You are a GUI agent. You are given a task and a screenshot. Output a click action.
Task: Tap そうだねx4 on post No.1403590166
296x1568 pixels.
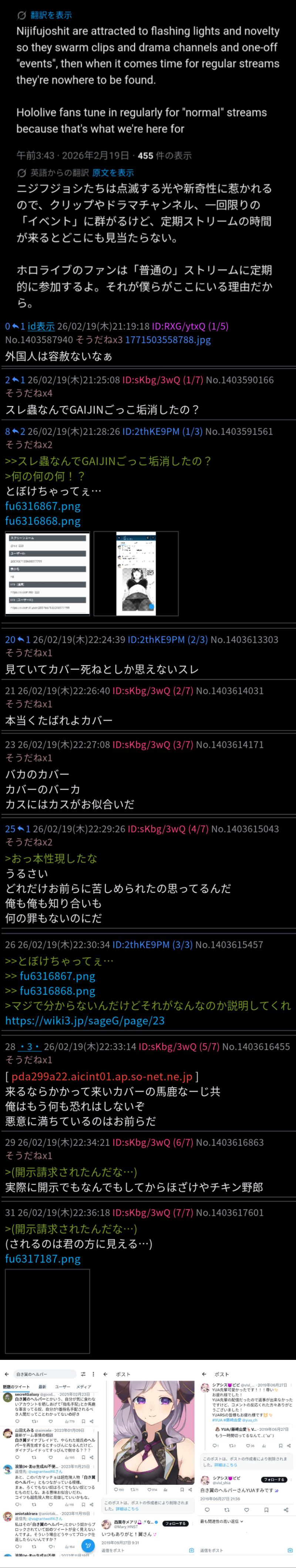(x=28, y=393)
